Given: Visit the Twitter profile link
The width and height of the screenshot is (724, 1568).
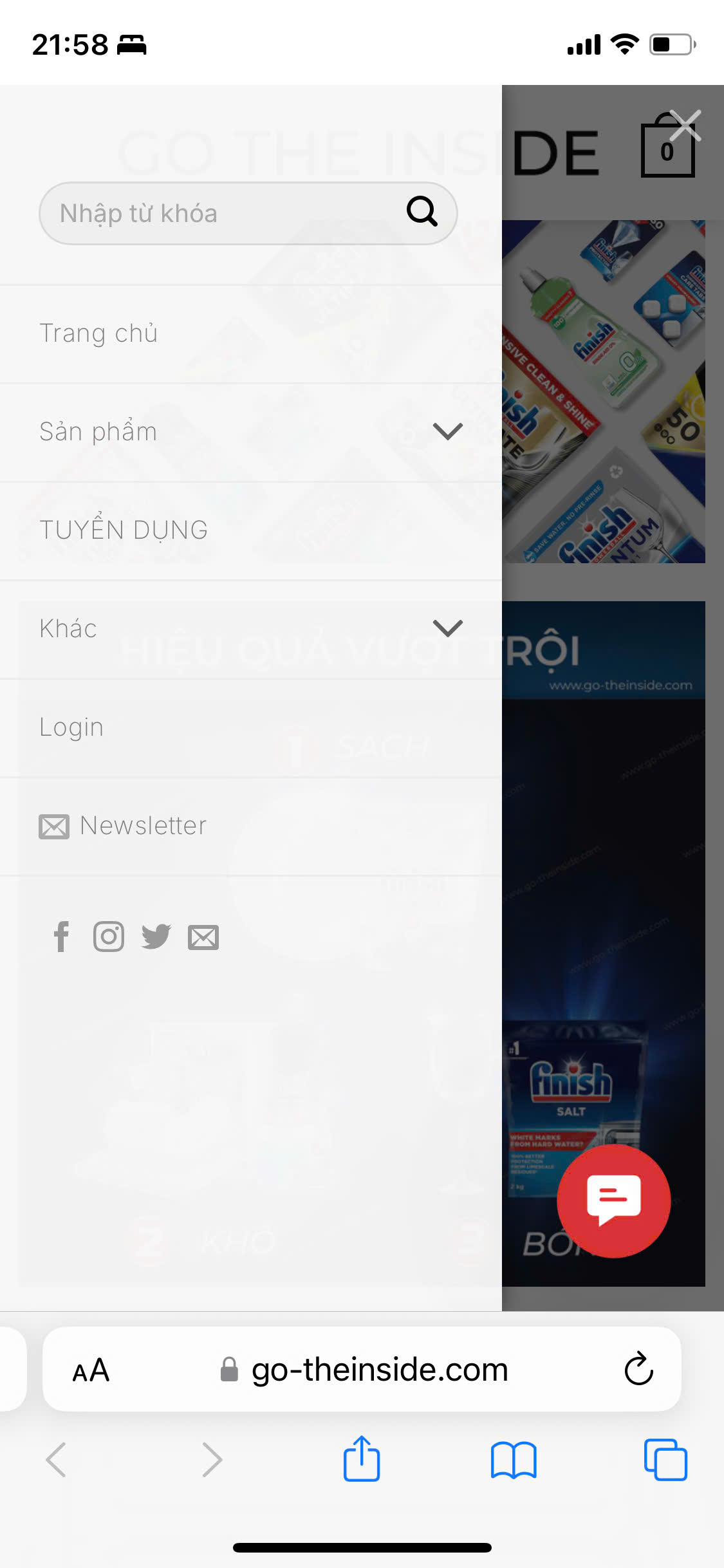Looking at the screenshot, I should click(156, 937).
